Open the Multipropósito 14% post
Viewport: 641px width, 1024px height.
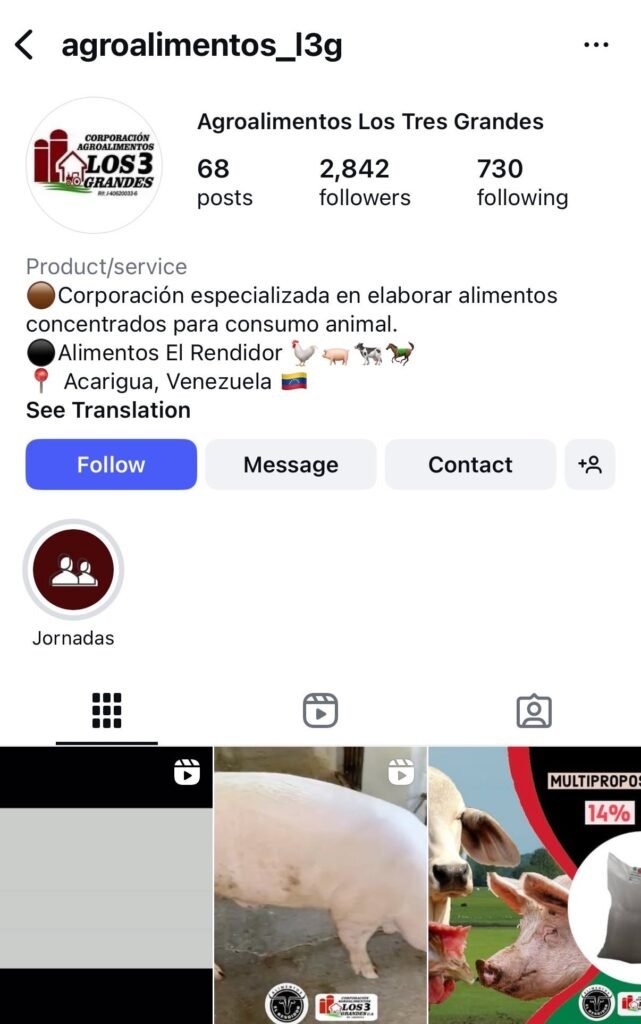(535, 885)
